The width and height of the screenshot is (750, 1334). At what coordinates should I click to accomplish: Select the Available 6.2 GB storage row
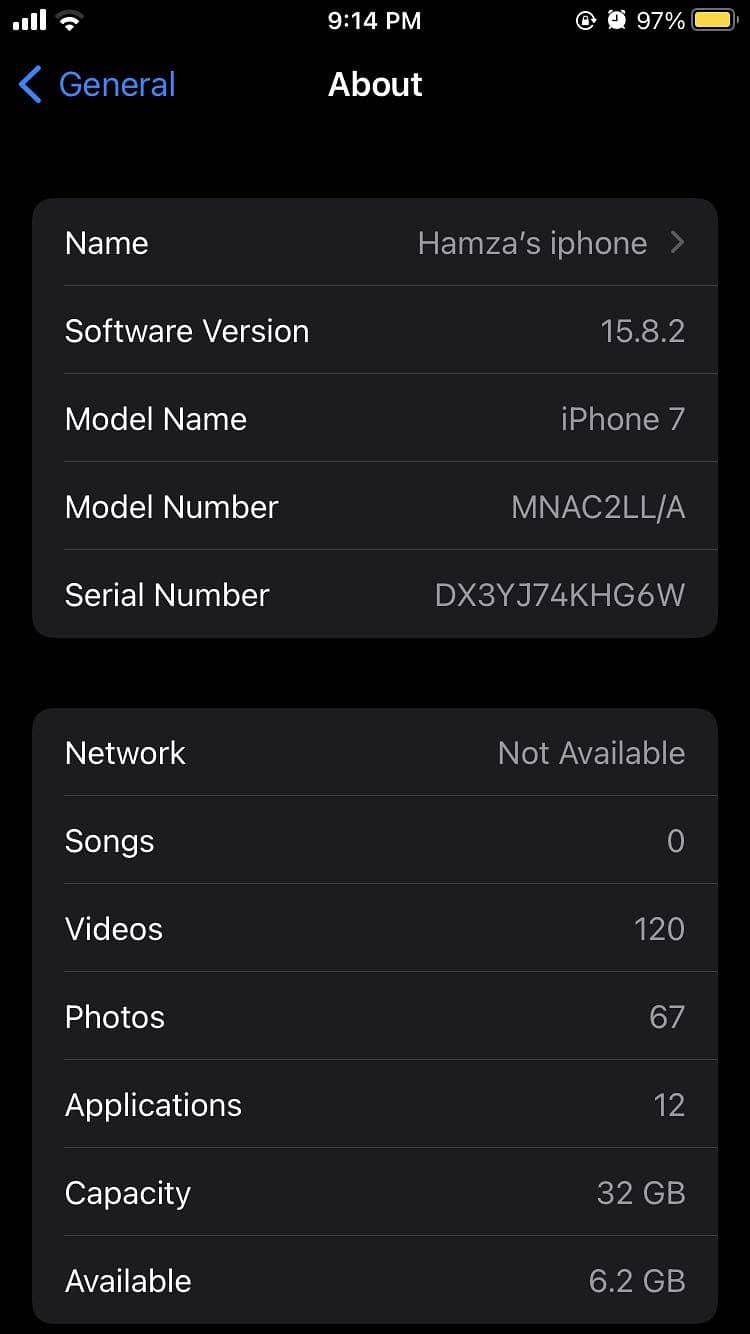click(x=375, y=1280)
